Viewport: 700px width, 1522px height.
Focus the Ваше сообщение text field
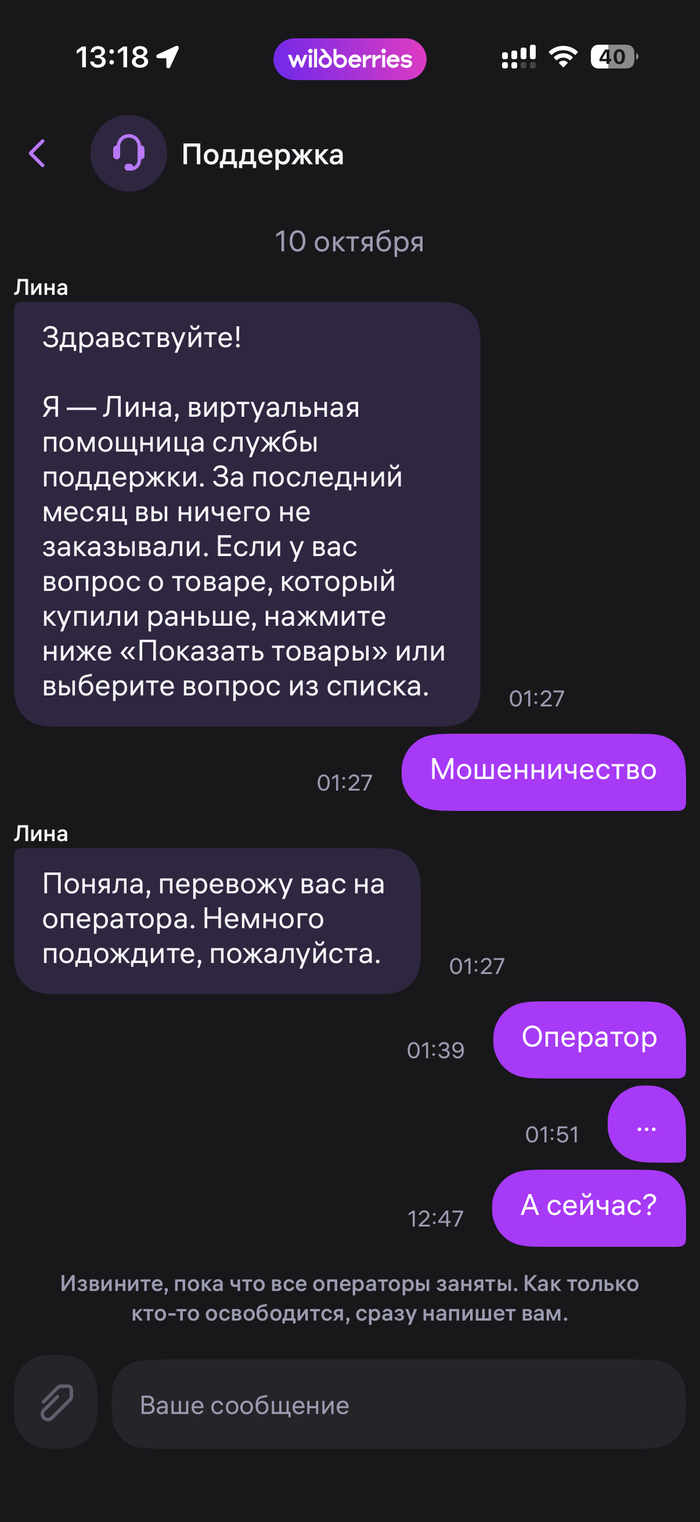398,1404
